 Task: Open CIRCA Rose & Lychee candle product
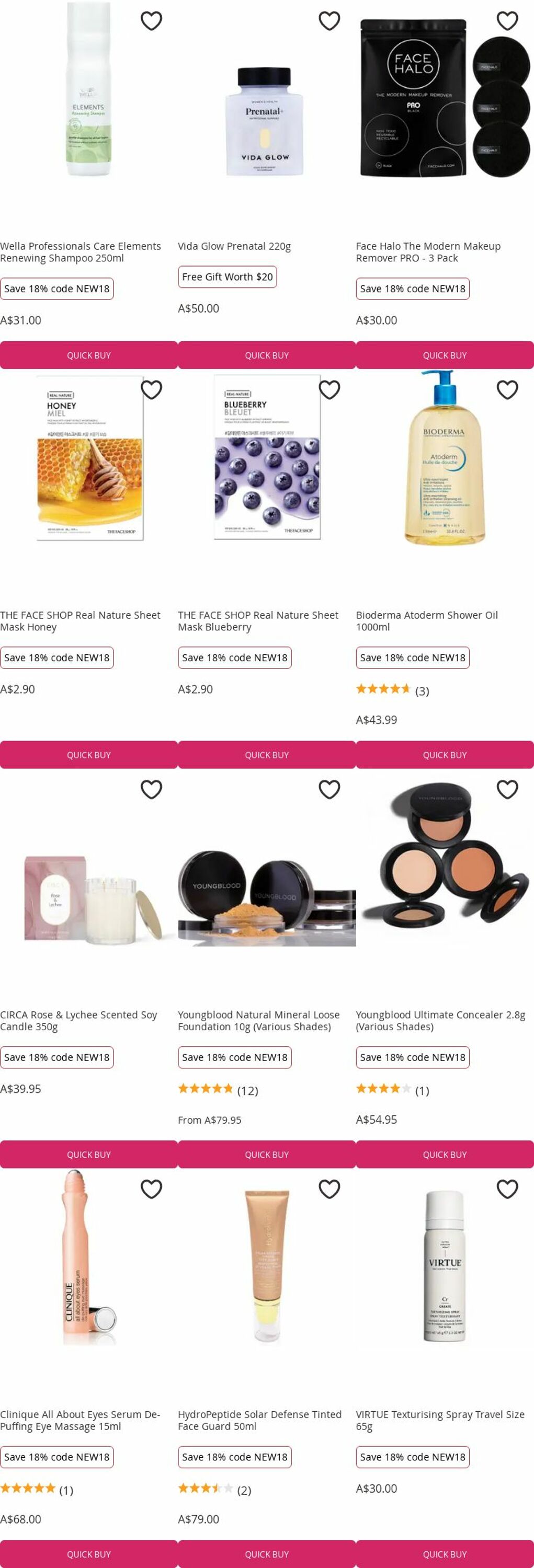tap(78, 1021)
